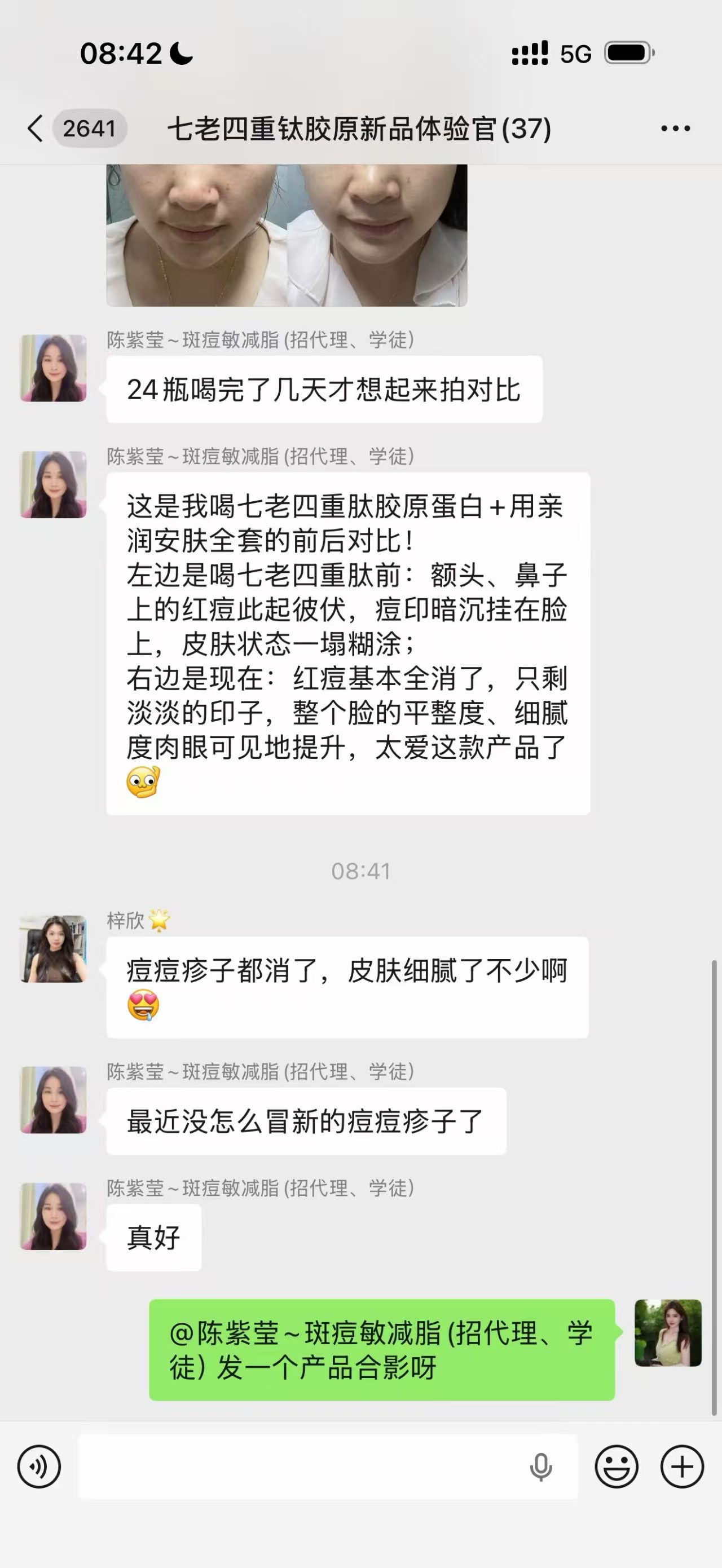Go back to the chat list
Image resolution: width=722 pixels, height=1568 pixels.
click(36, 129)
